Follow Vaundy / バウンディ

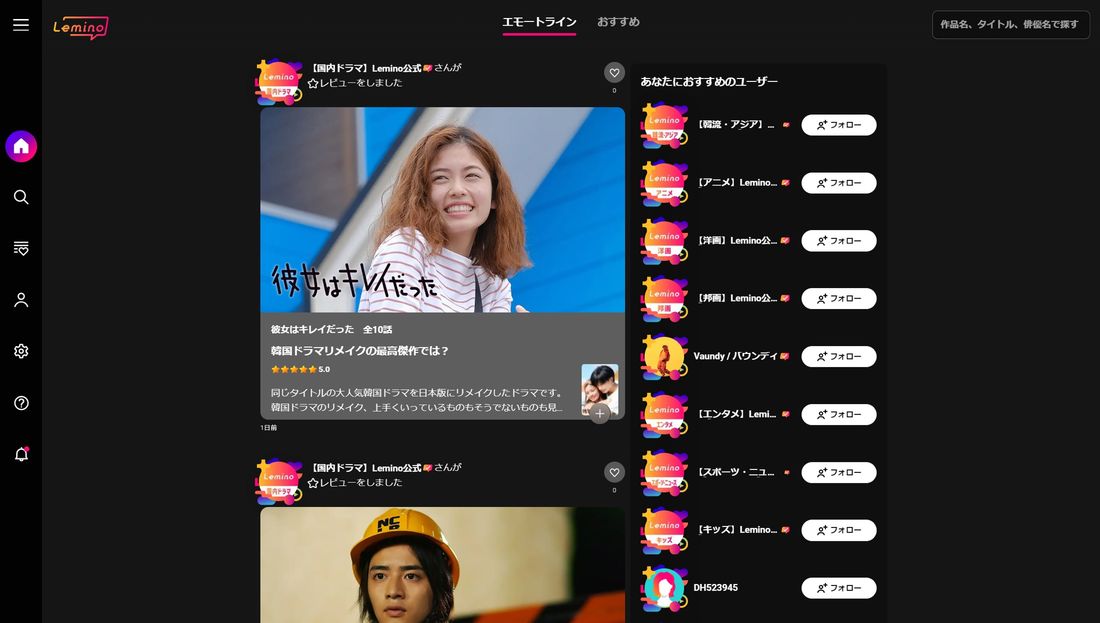tap(838, 356)
